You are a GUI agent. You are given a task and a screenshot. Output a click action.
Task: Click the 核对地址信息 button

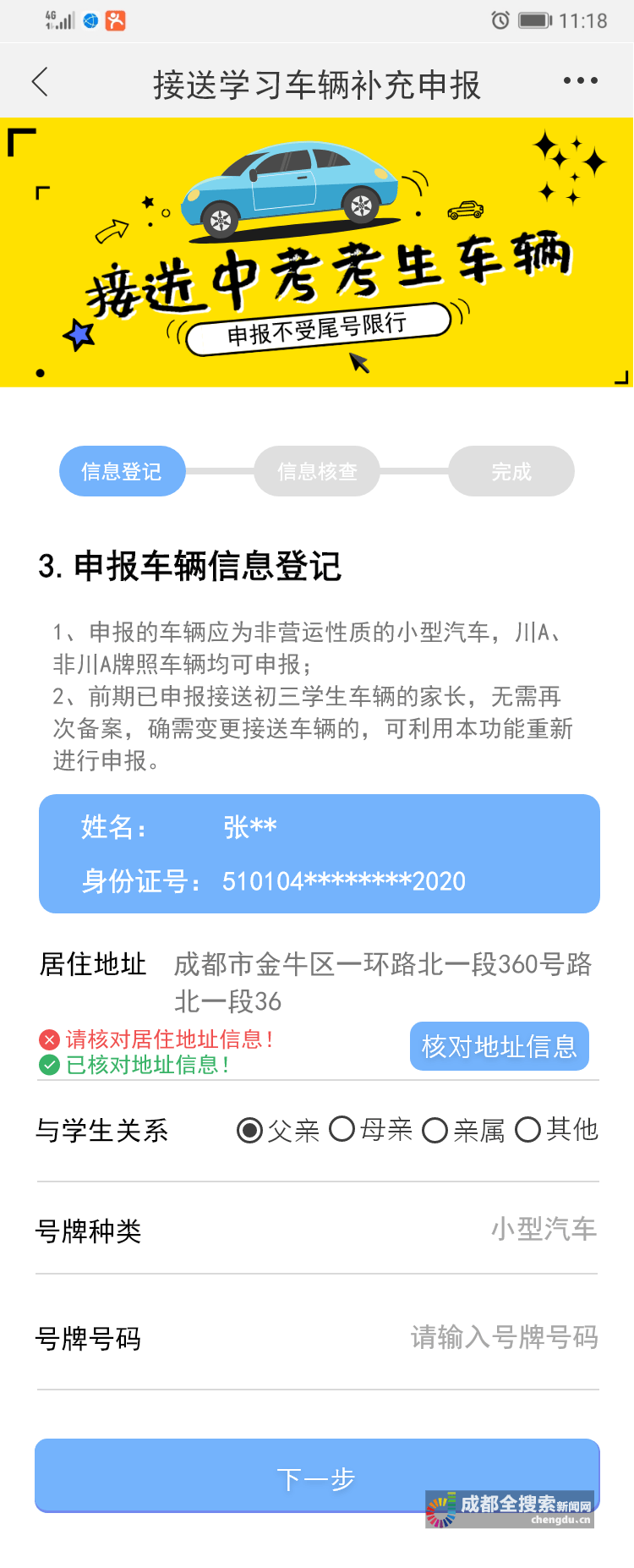[x=499, y=1046]
